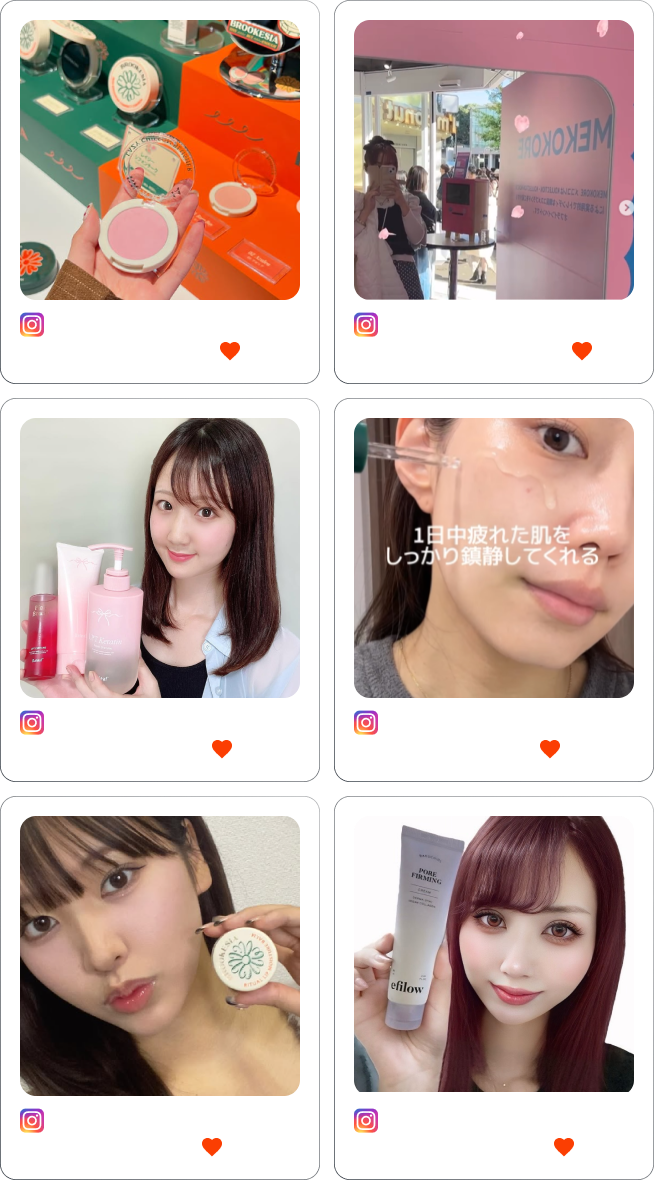Like the efilow Pore Firming post
654x1180 pixels.
[564, 1147]
